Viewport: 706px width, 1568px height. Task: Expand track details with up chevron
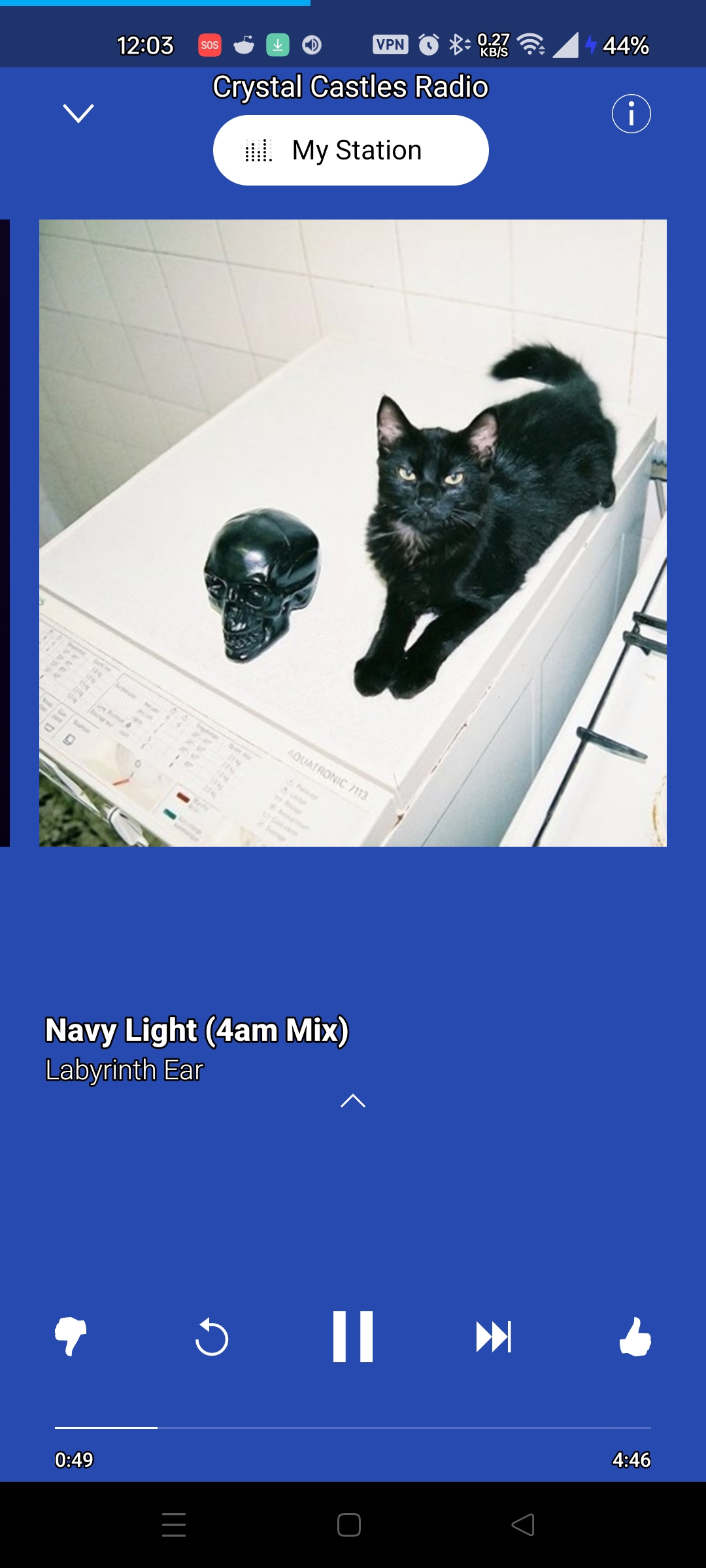[353, 1101]
